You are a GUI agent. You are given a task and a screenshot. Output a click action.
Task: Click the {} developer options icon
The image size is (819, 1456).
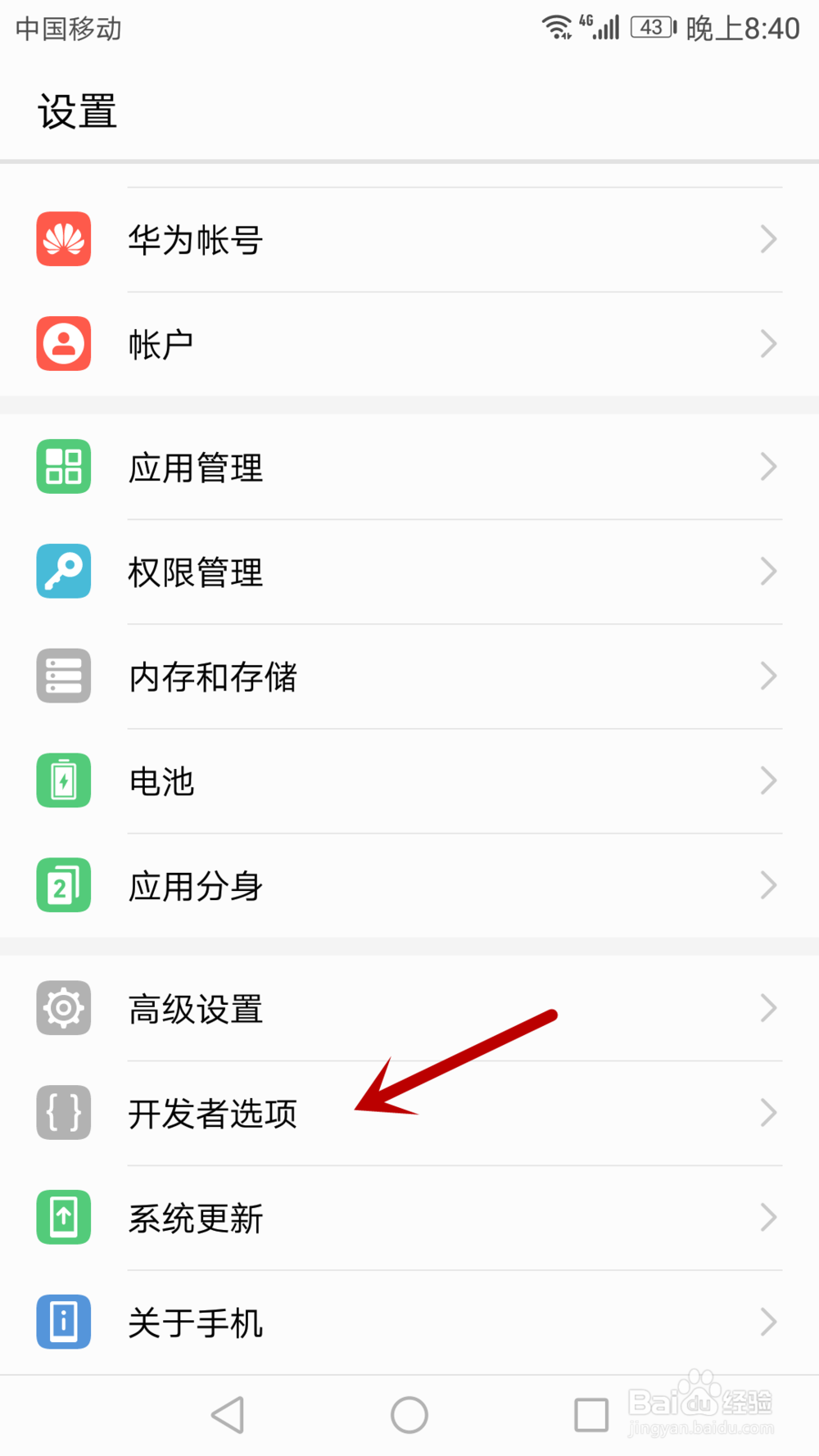pos(63,1113)
